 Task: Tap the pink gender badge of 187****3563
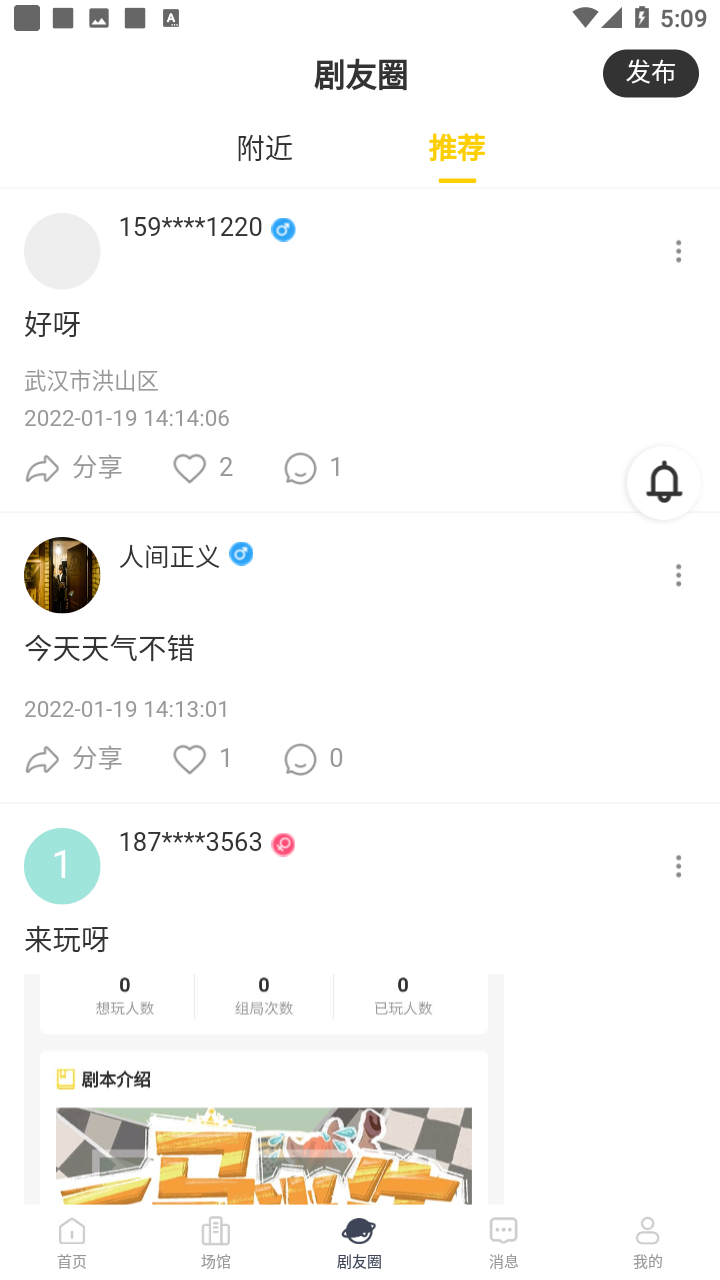pos(283,844)
